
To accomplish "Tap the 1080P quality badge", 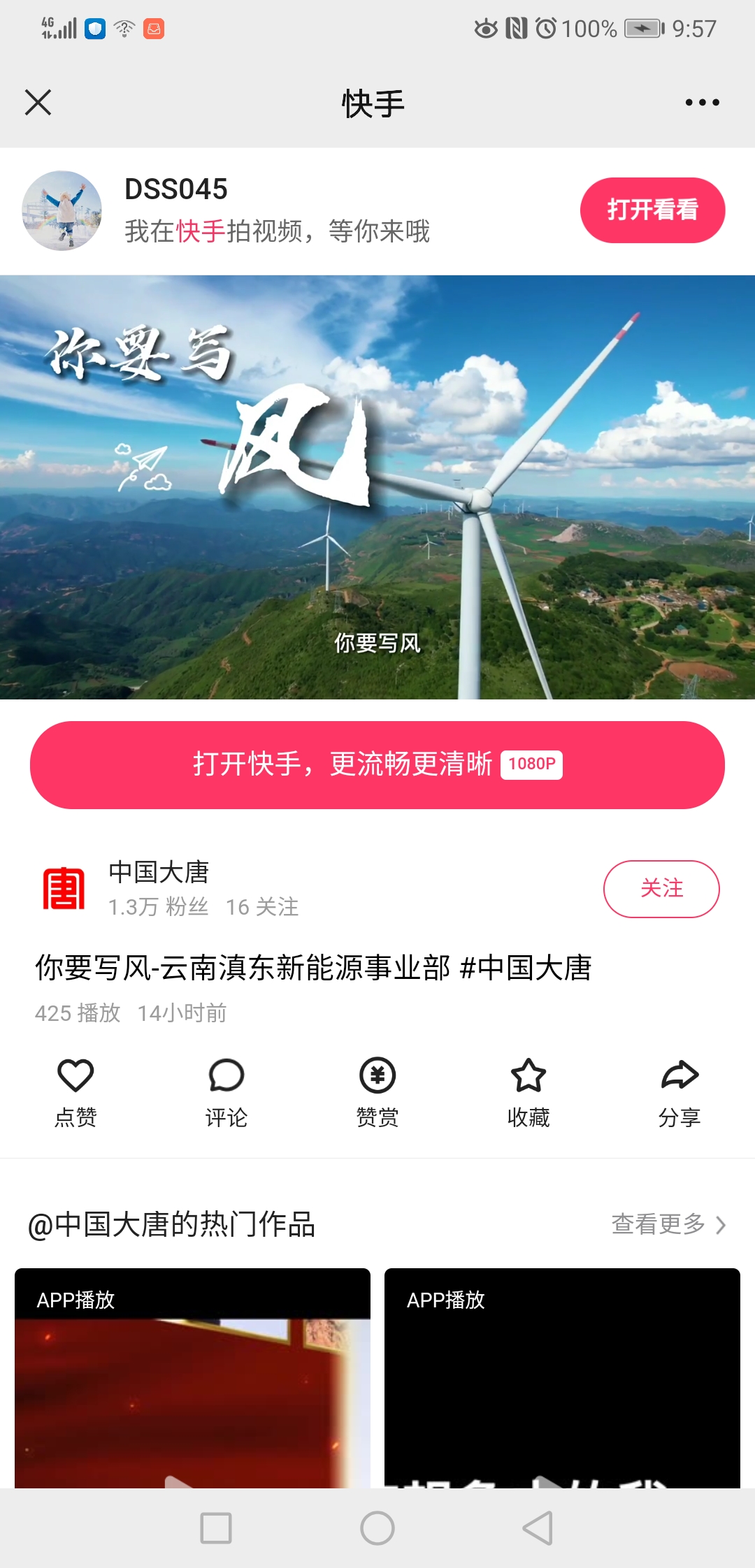I will (533, 765).
